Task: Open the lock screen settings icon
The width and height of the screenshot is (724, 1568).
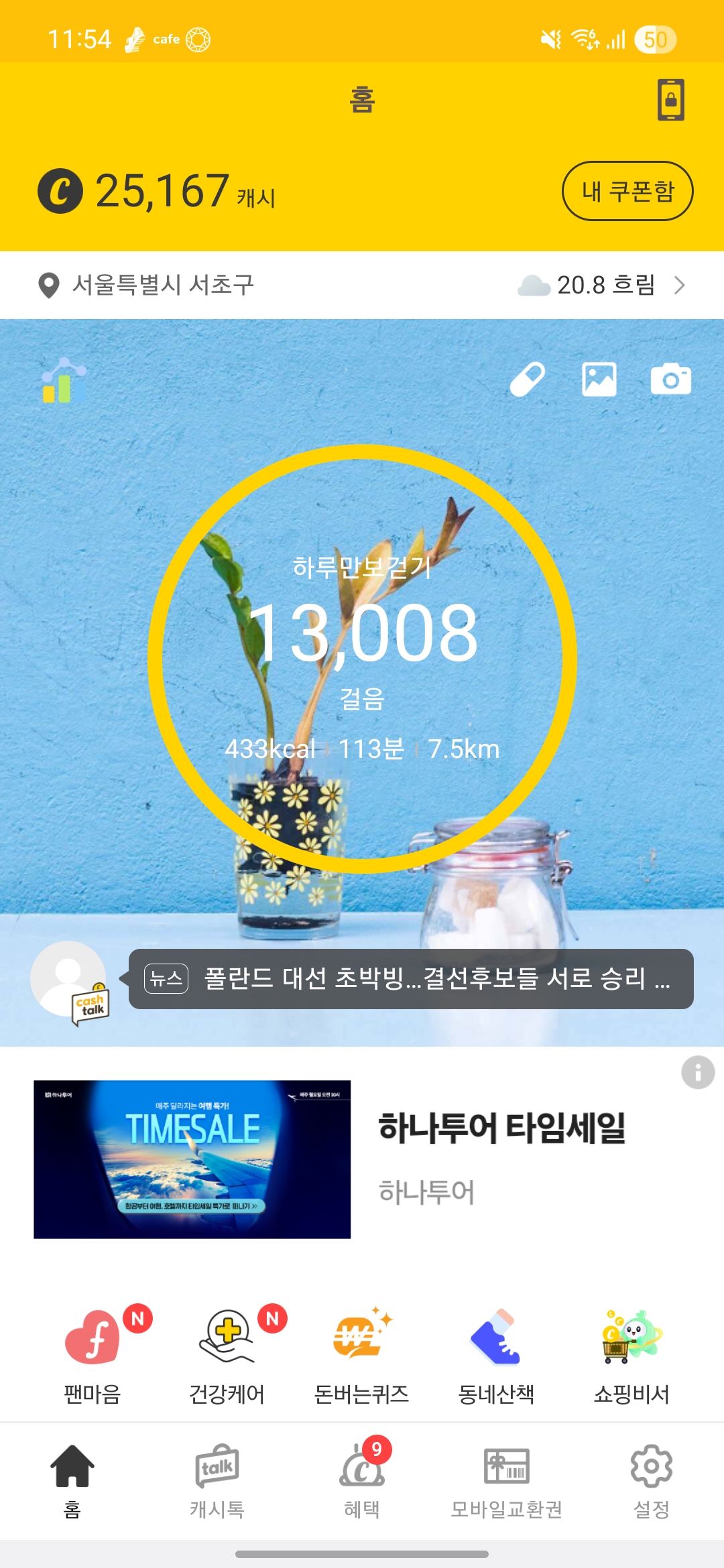Action: click(670, 100)
